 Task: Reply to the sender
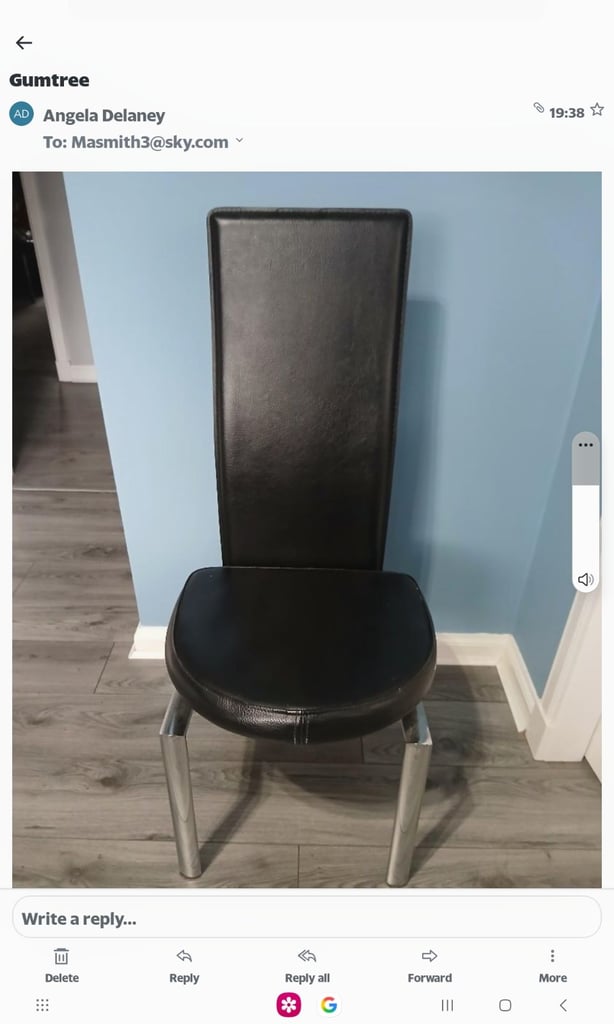184,965
